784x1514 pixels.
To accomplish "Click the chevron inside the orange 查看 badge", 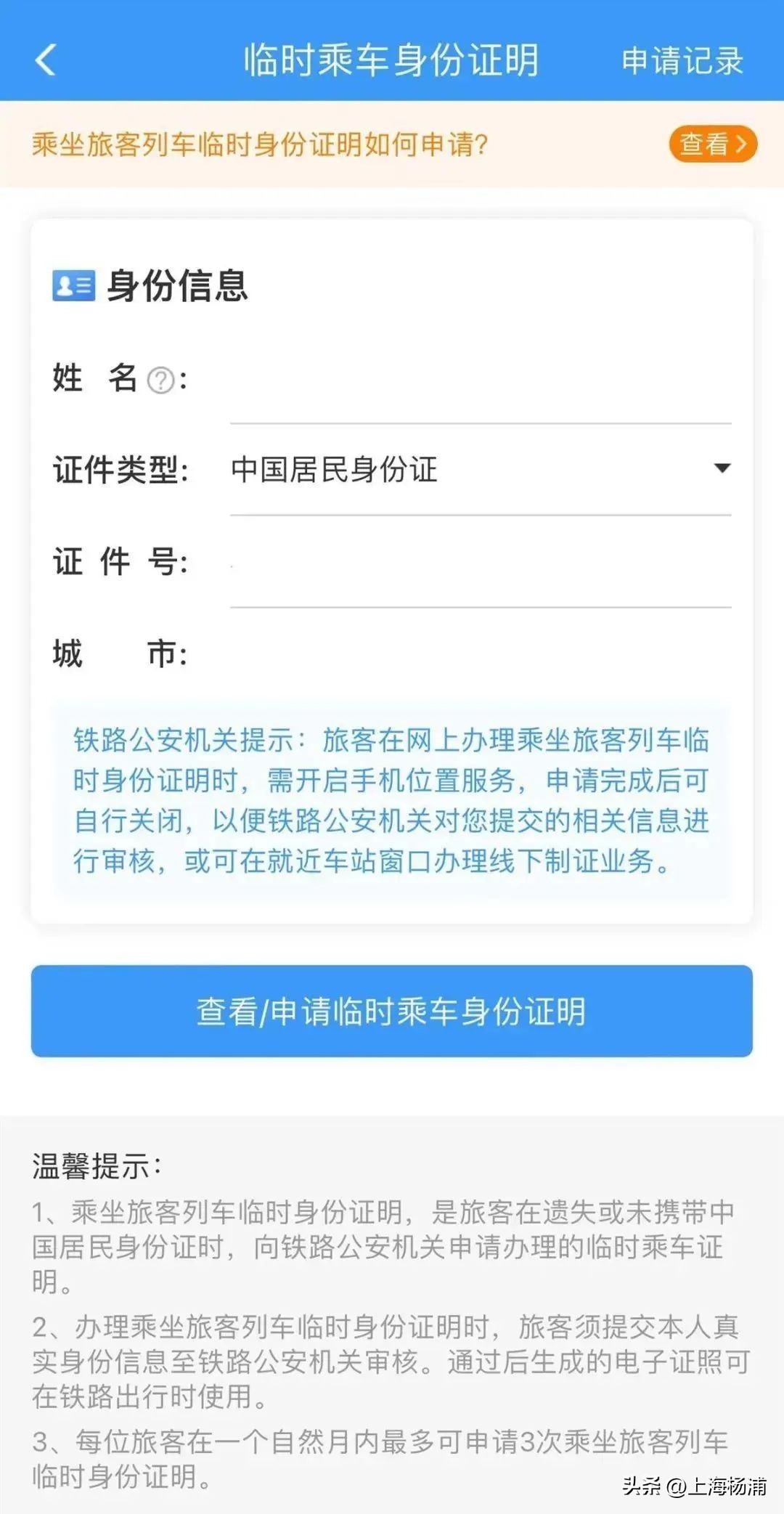I will click(x=742, y=145).
